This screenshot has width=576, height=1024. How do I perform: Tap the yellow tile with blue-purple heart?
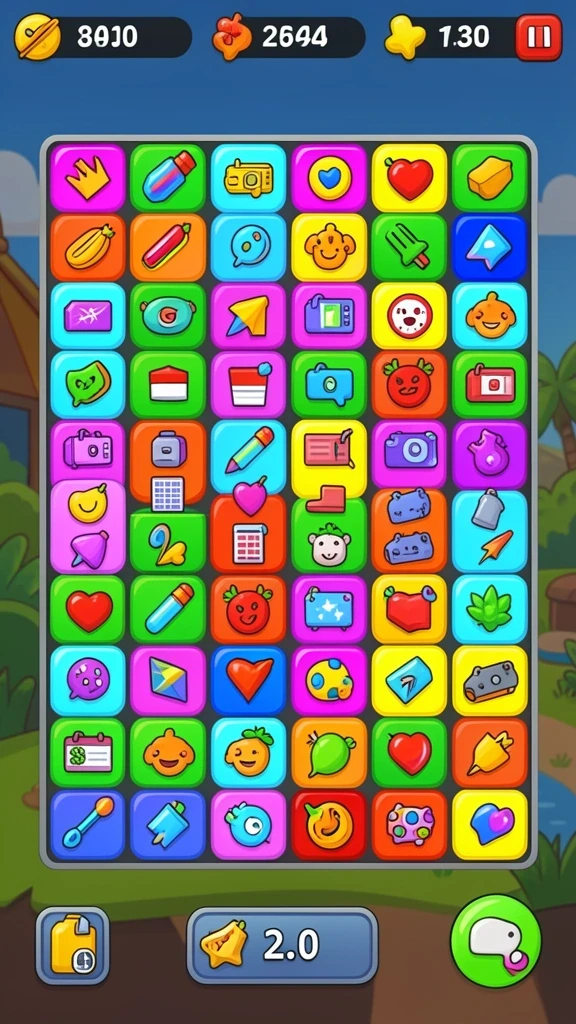click(489, 824)
